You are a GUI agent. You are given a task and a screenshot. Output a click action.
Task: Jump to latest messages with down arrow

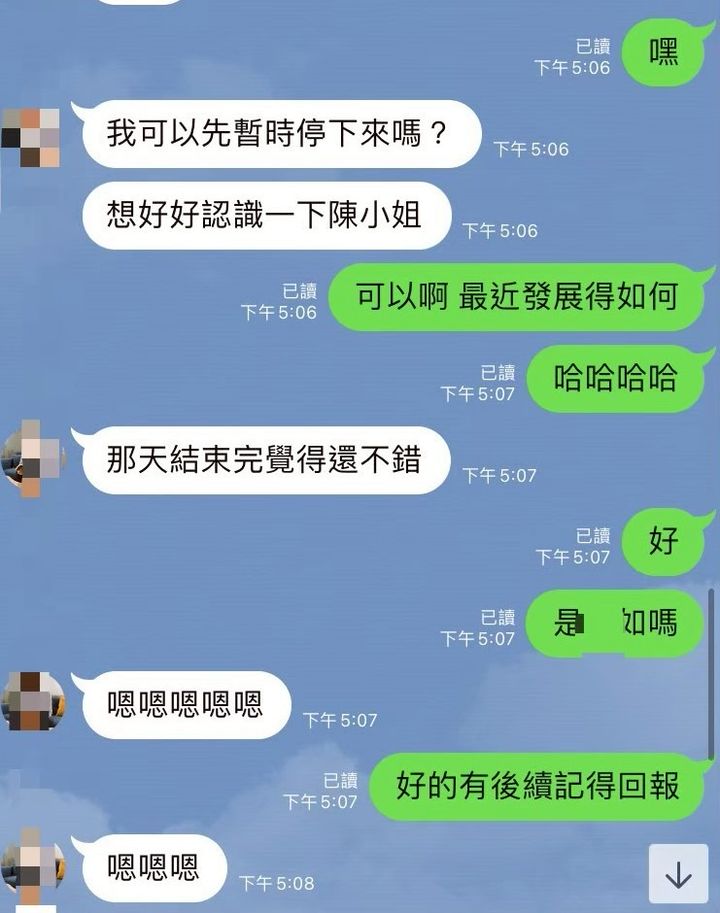coord(678,874)
